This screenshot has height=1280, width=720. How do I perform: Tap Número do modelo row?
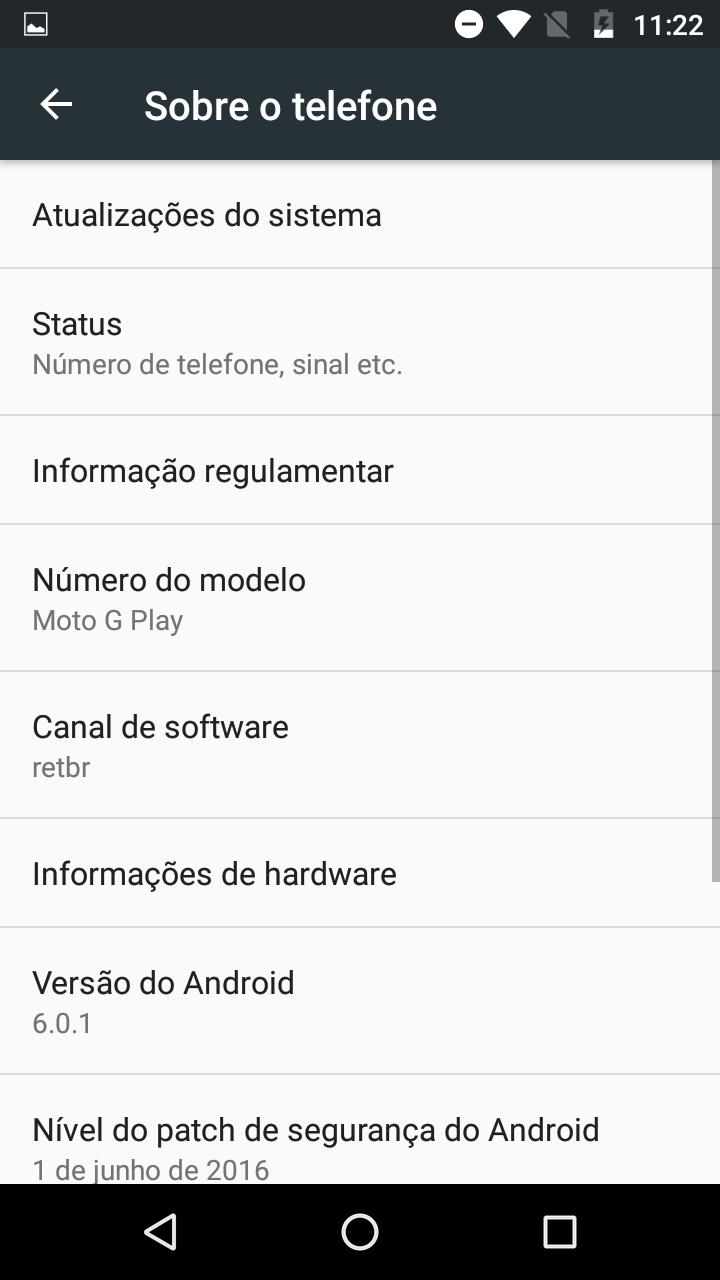tap(360, 598)
